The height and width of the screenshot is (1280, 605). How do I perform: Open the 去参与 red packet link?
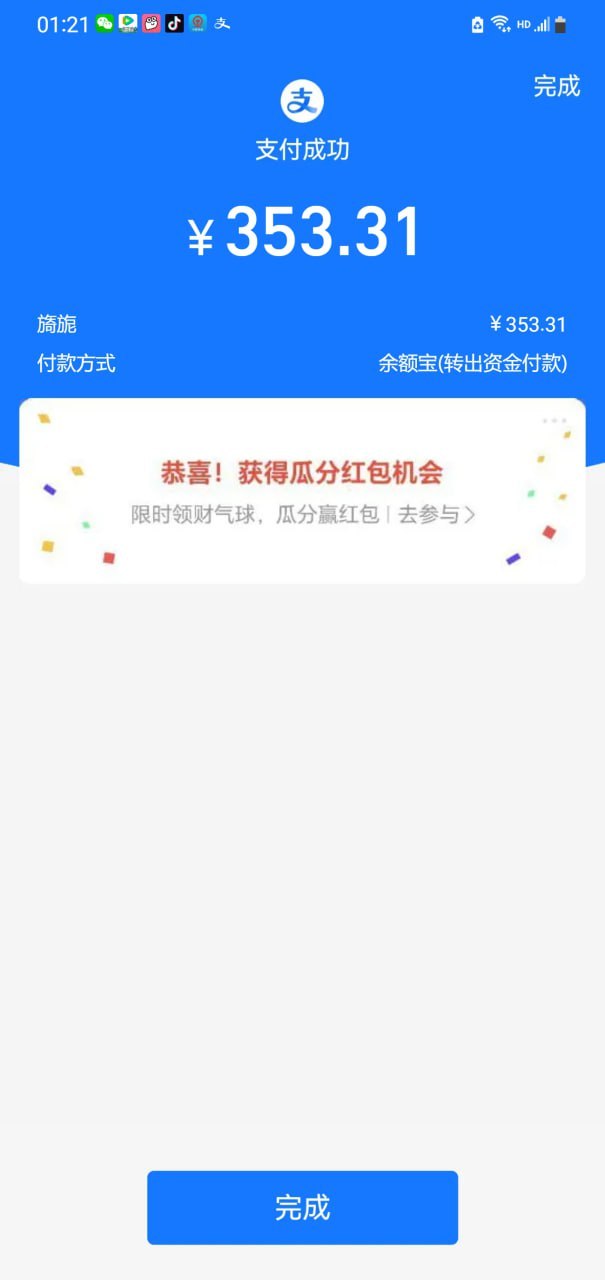pyautogui.click(x=436, y=515)
